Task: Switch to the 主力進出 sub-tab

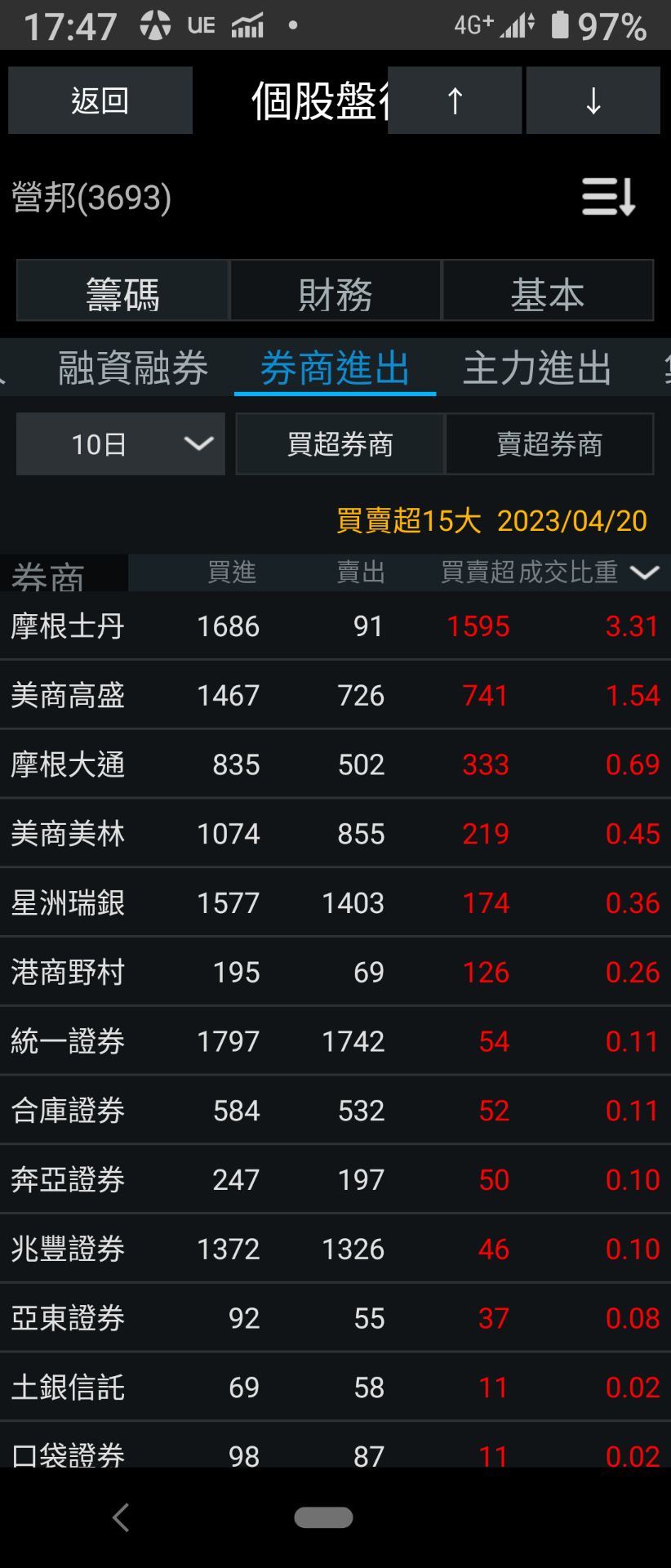Action: click(537, 368)
